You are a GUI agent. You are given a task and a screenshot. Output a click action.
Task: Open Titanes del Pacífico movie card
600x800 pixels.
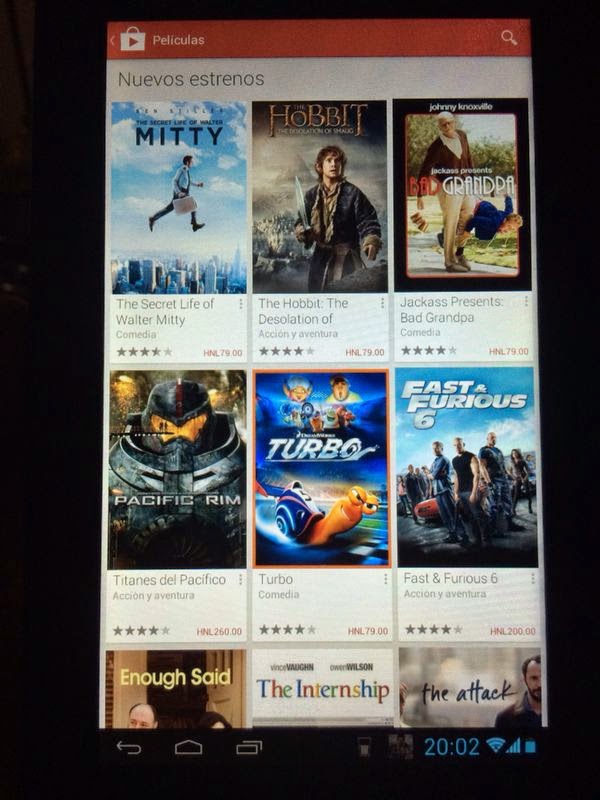click(177, 470)
